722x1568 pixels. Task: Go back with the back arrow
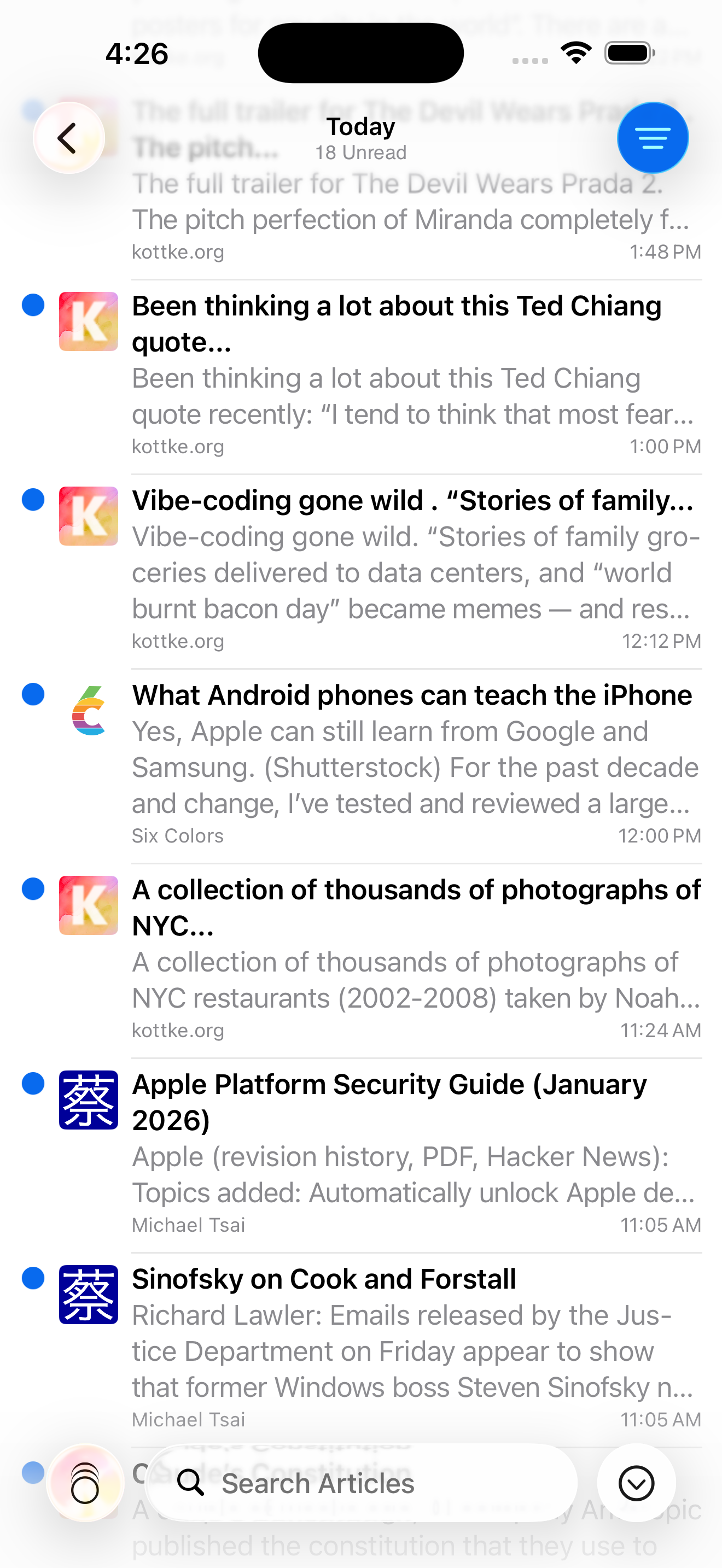[68, 138]
